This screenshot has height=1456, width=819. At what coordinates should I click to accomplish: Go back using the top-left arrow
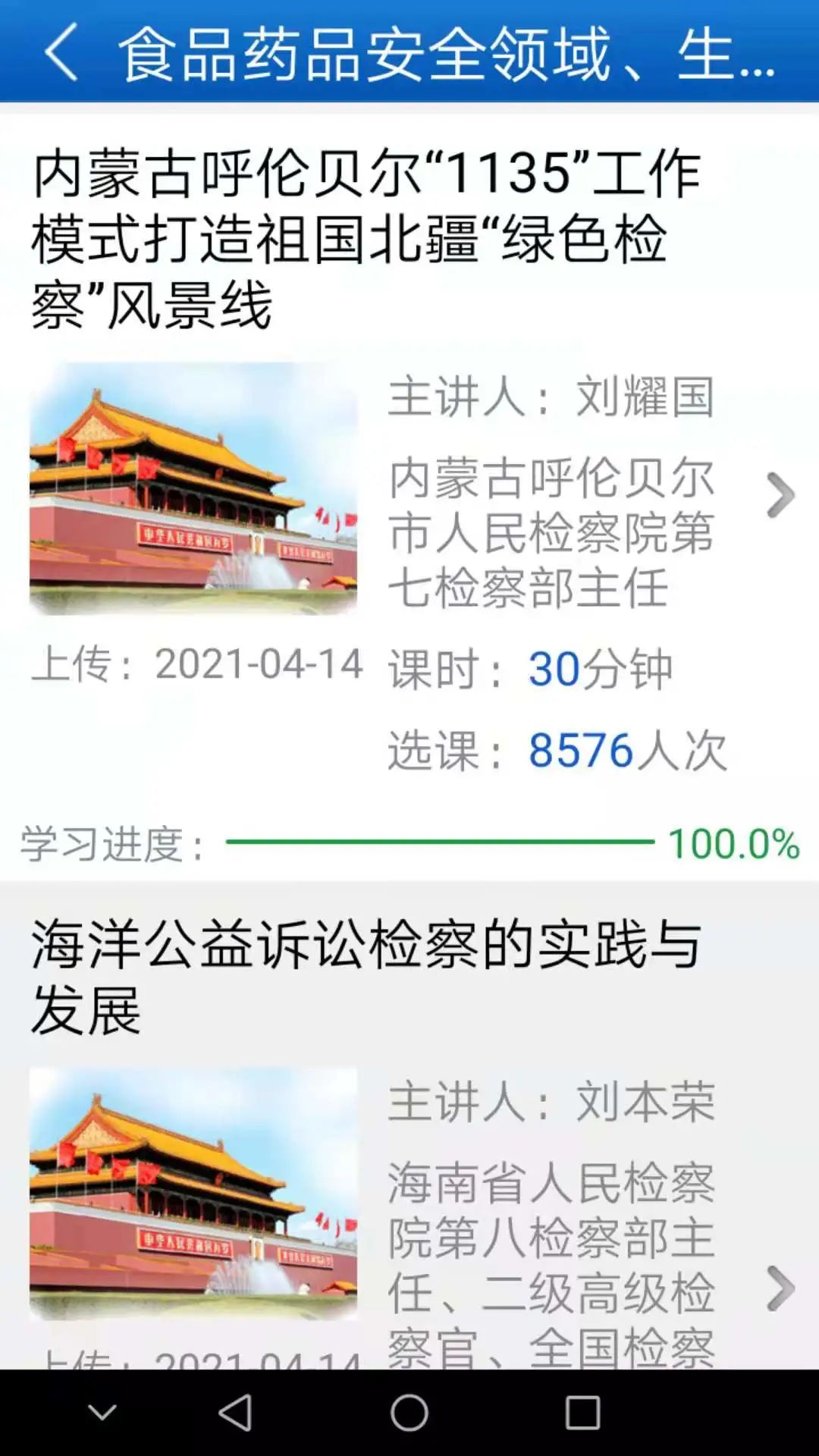pos(61,52)
